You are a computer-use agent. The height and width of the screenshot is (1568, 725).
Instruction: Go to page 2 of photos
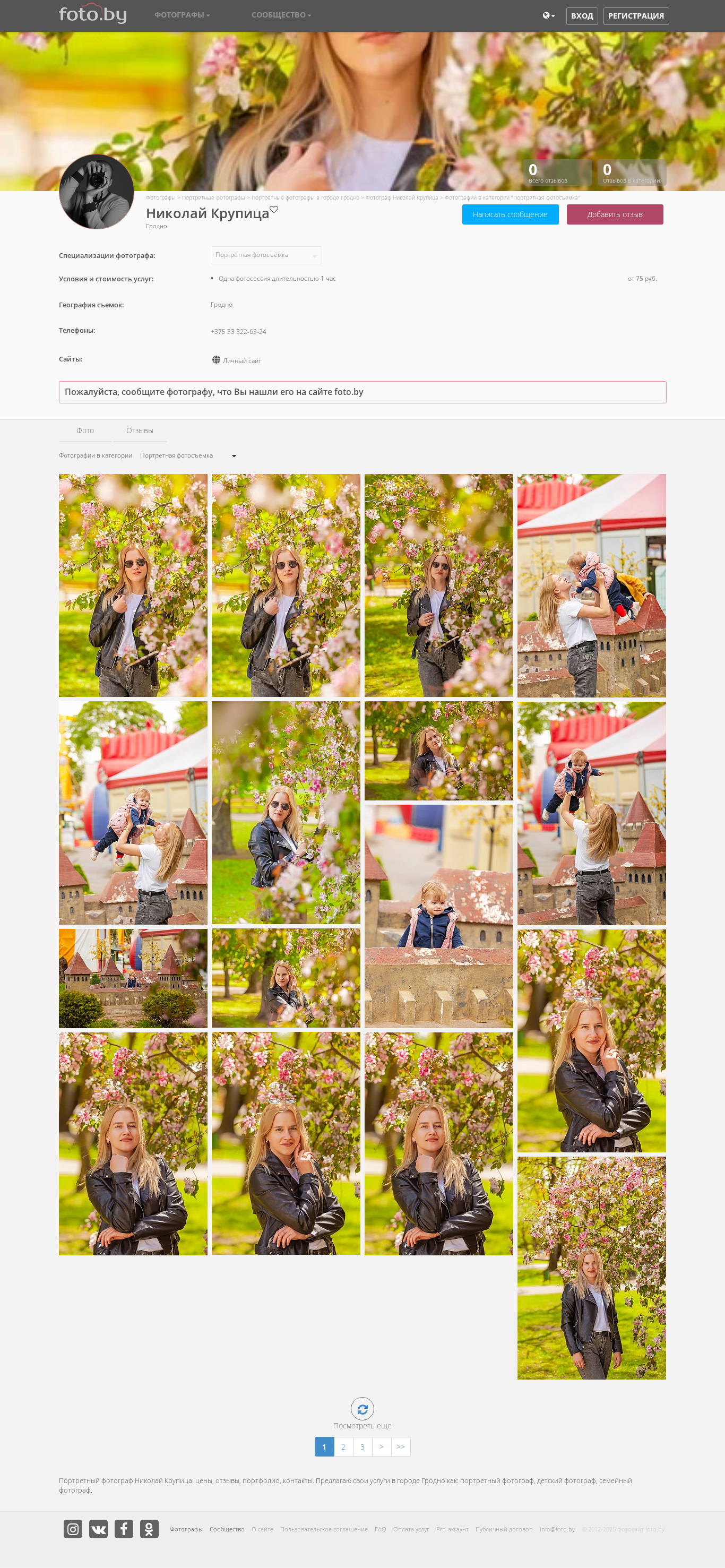click(x=343, y=1446)
